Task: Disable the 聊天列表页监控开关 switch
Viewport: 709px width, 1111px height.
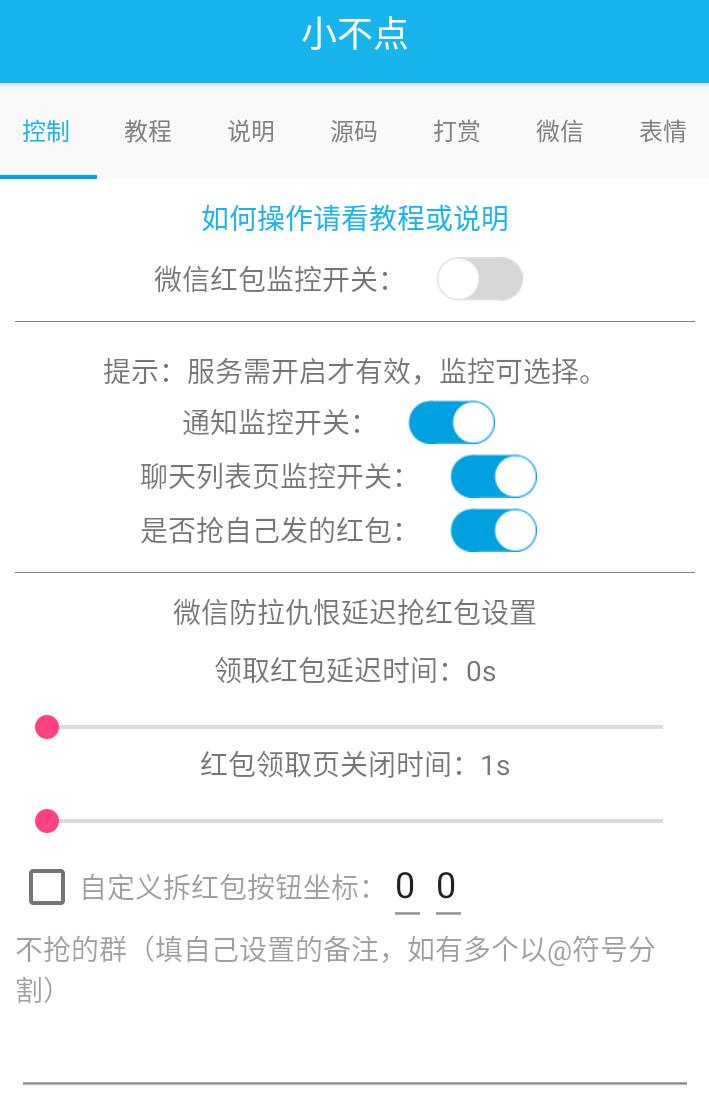Action: click(x=494, y=477)
